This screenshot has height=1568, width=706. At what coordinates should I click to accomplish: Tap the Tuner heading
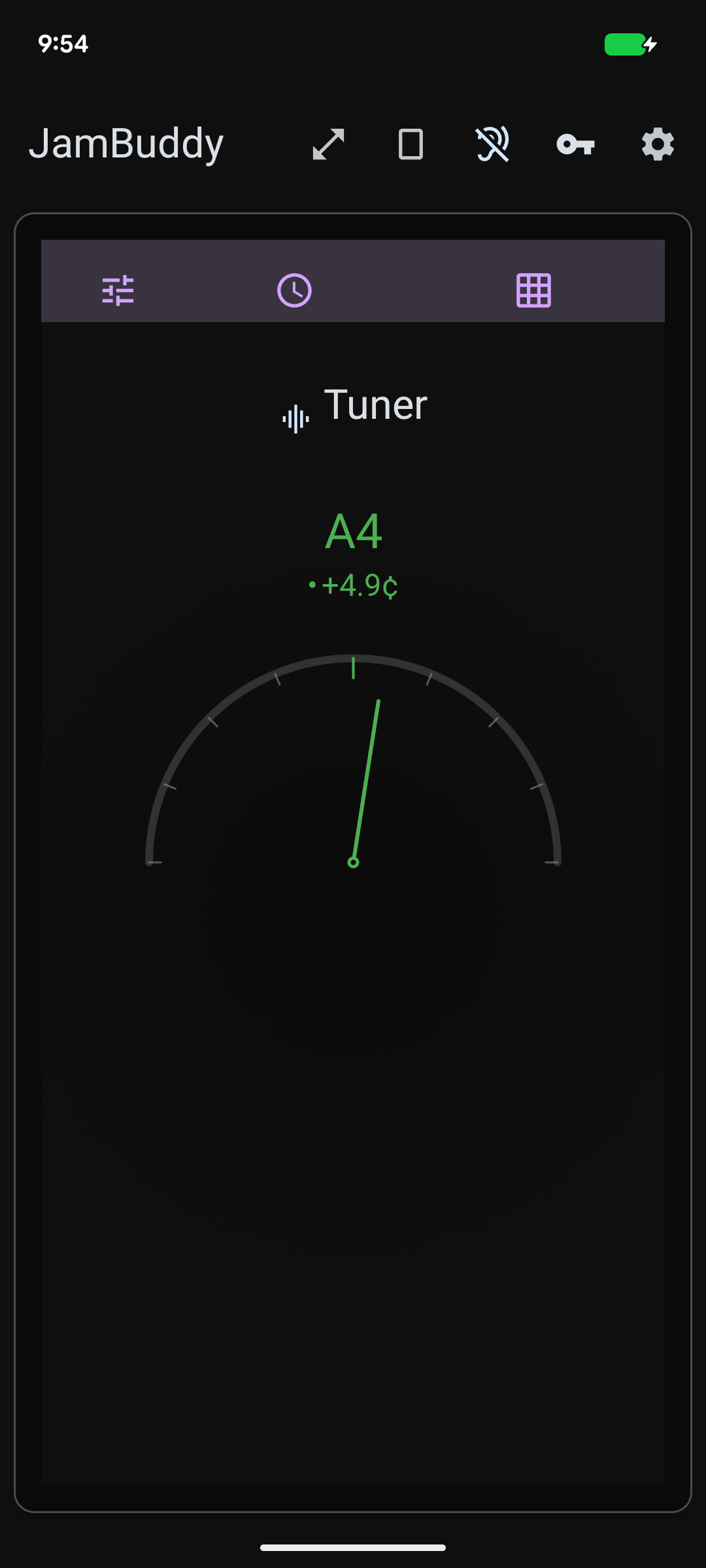click(375, 405)
